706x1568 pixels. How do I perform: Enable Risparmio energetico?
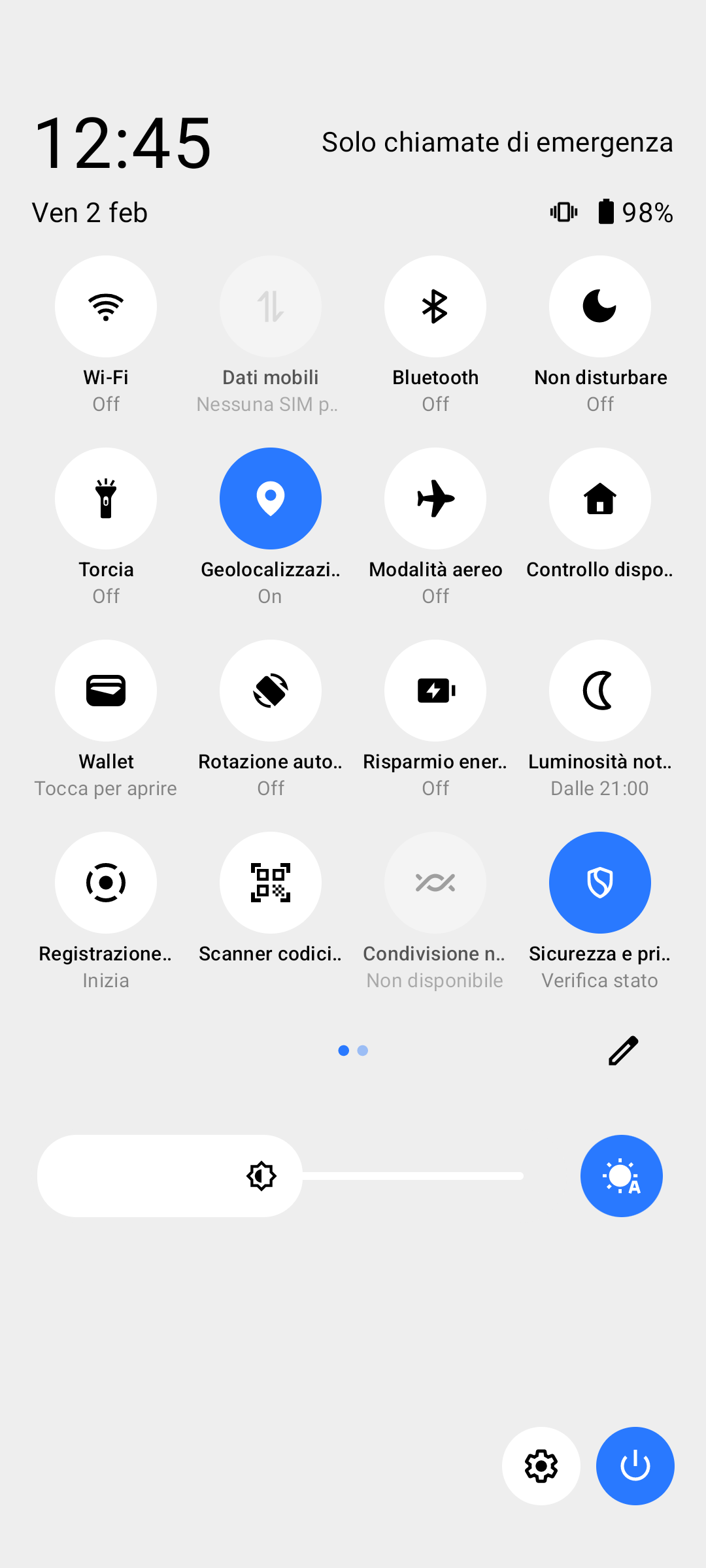(435, 691)
